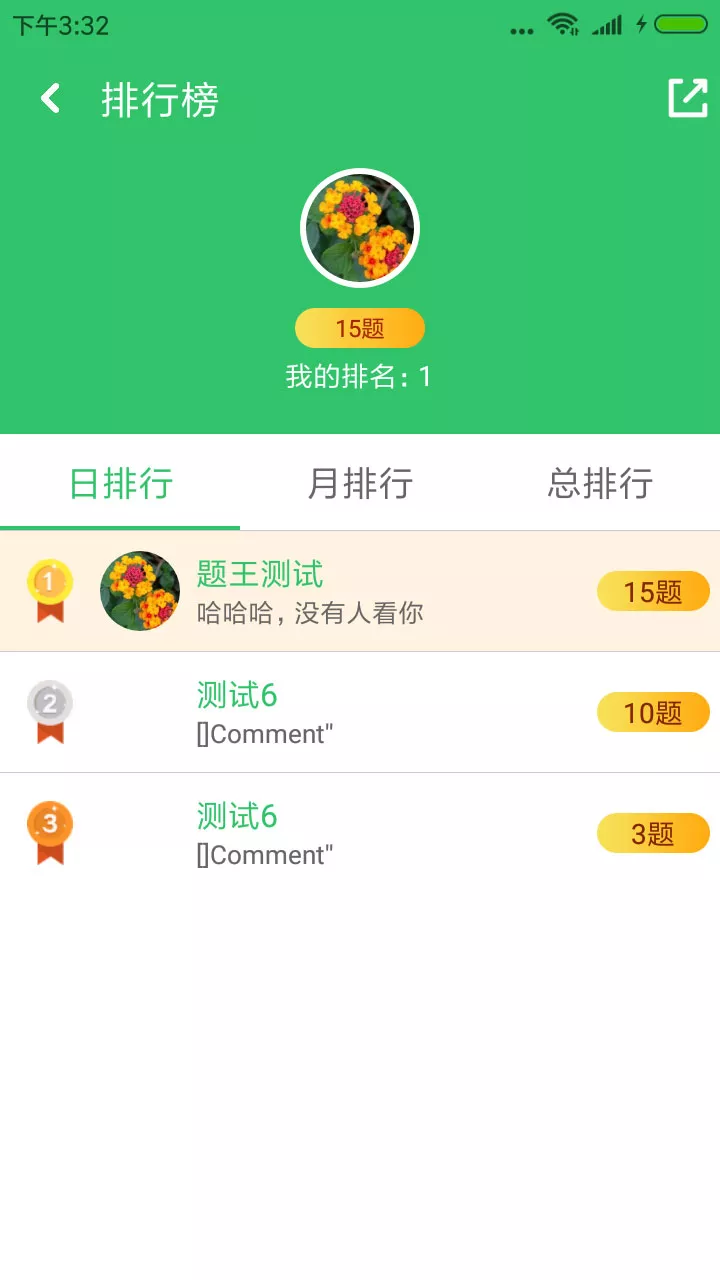Click the signal strength icon in status bar
This screenshot has height=1280, width=720.
coord(610,26)
